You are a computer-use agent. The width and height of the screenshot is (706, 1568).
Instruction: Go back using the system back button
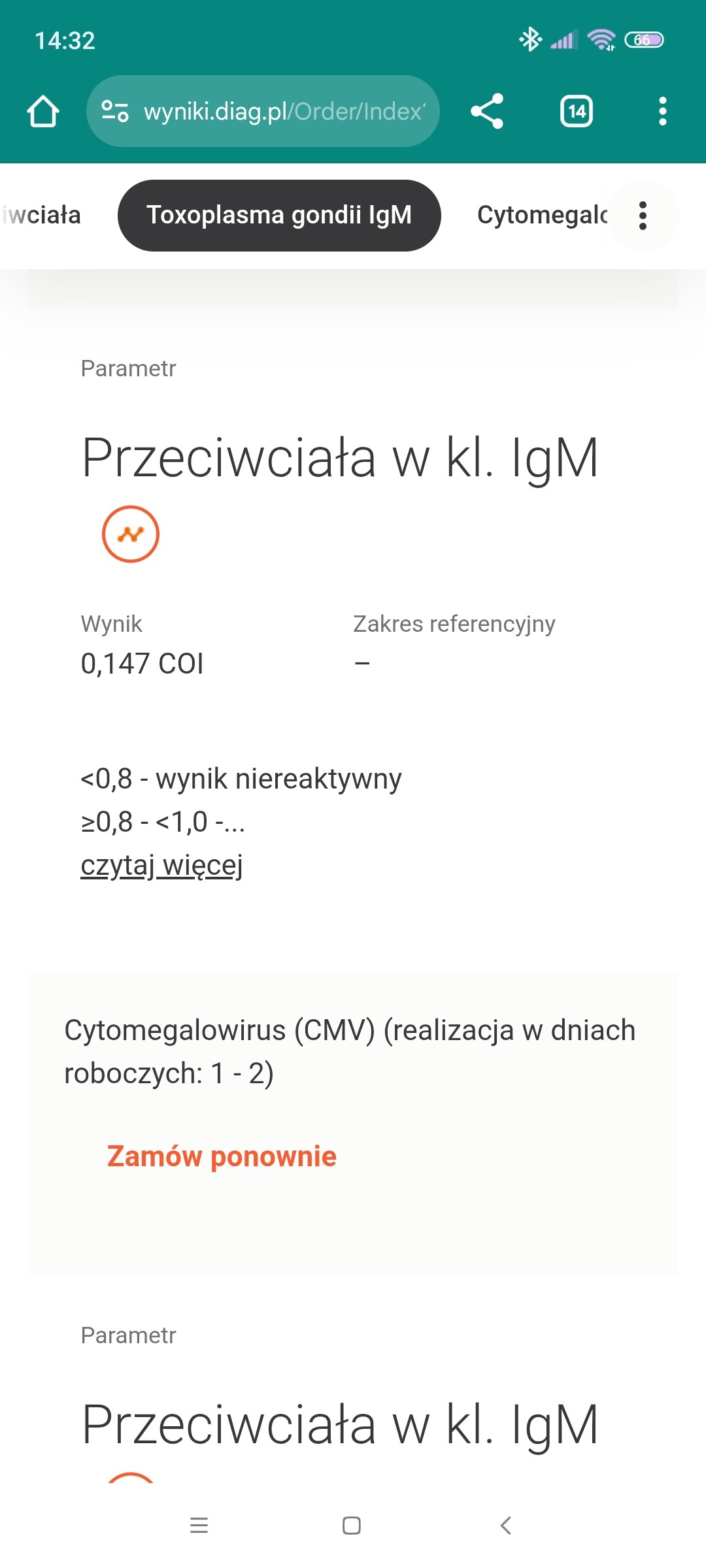tap(505, 1526)
